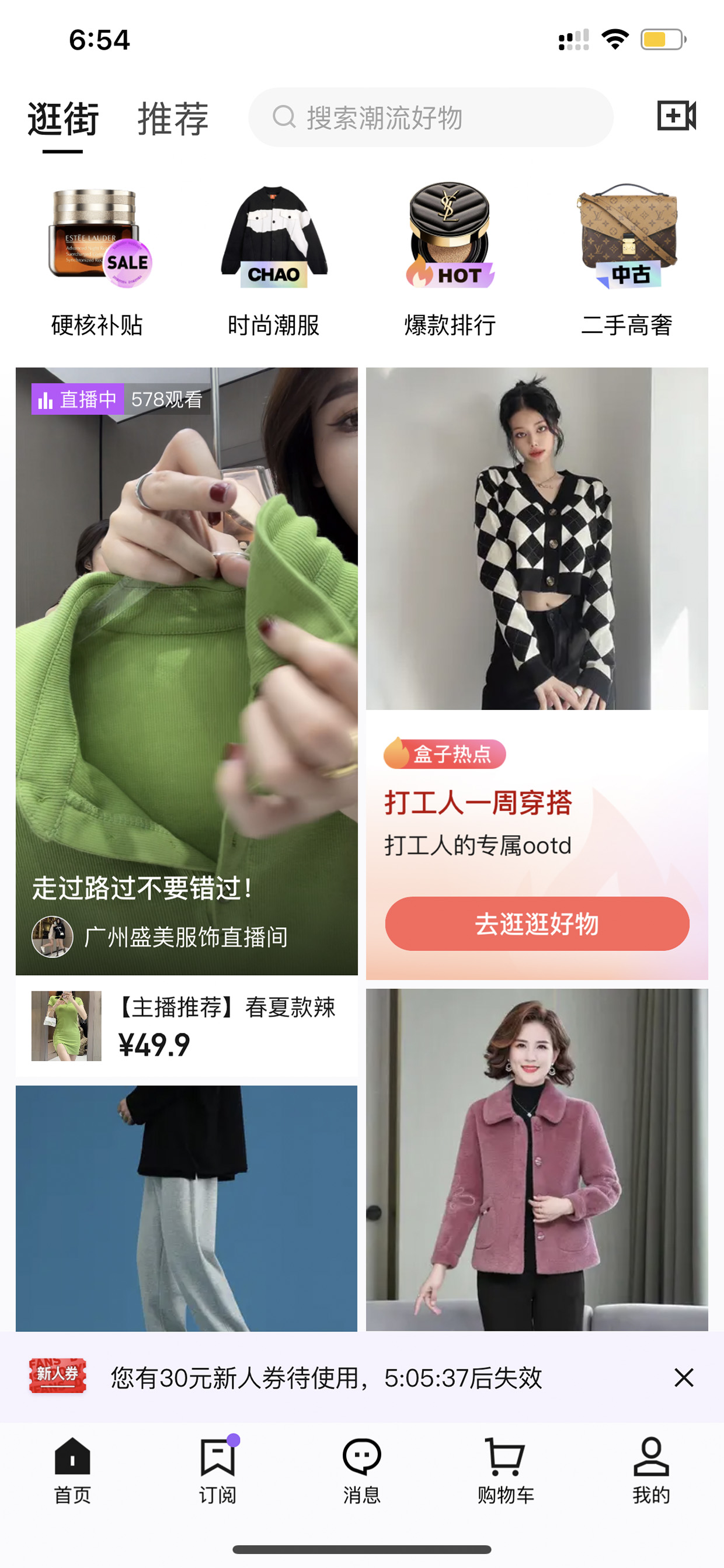Open the 搜索潮流好物 search box
Viewport: 724px width, 1568px height.
pos(431,117)
